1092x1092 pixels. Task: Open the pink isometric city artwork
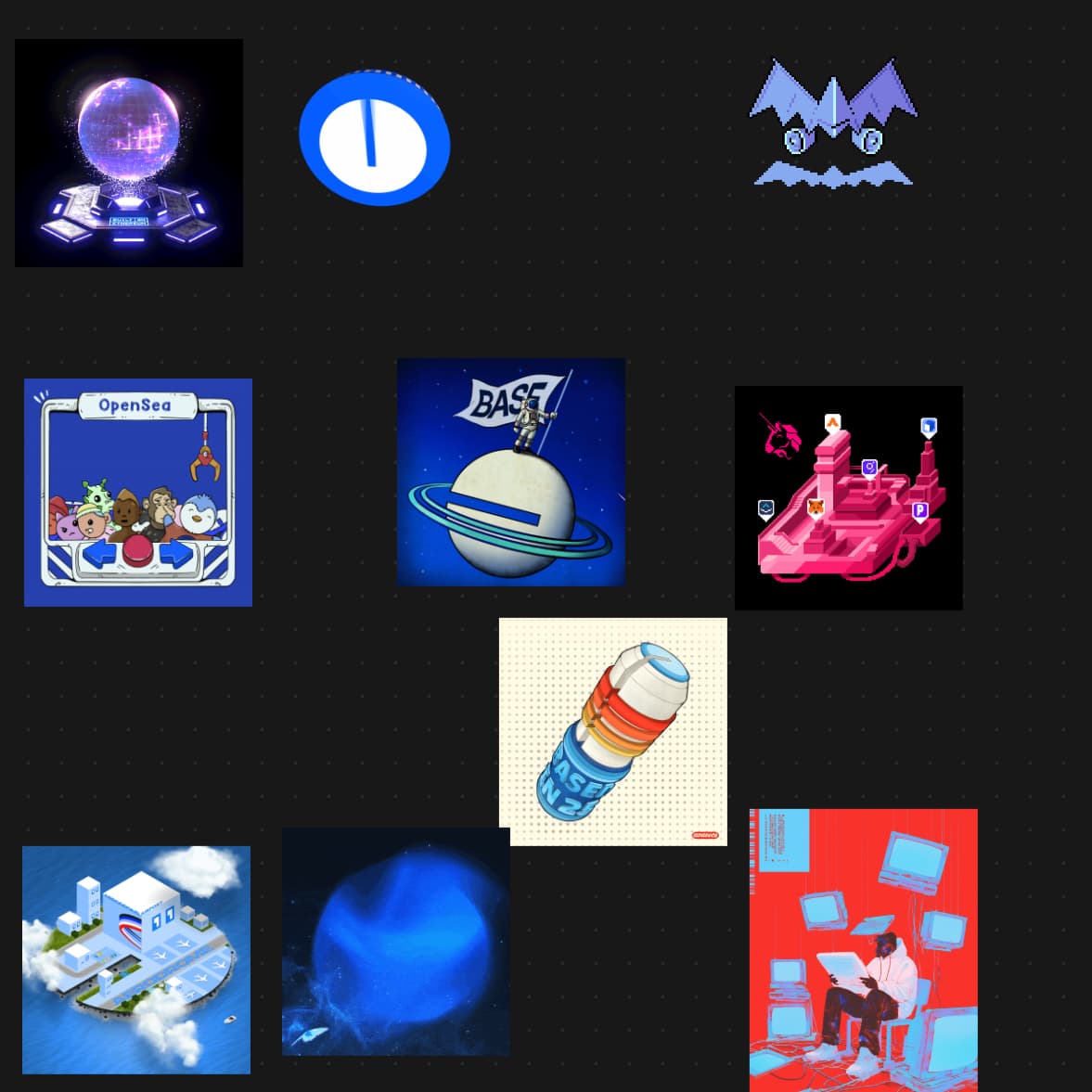[x=849, y=498]
